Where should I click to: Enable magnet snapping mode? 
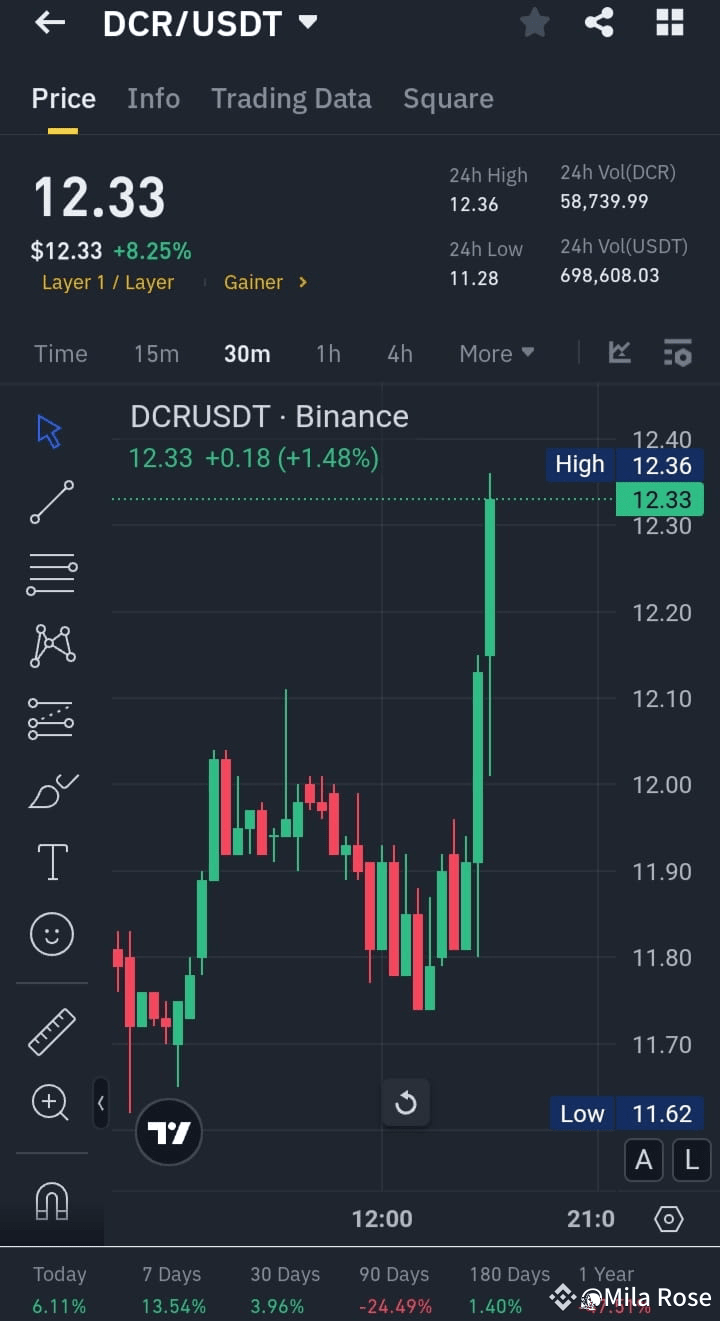click(51, 1199)
